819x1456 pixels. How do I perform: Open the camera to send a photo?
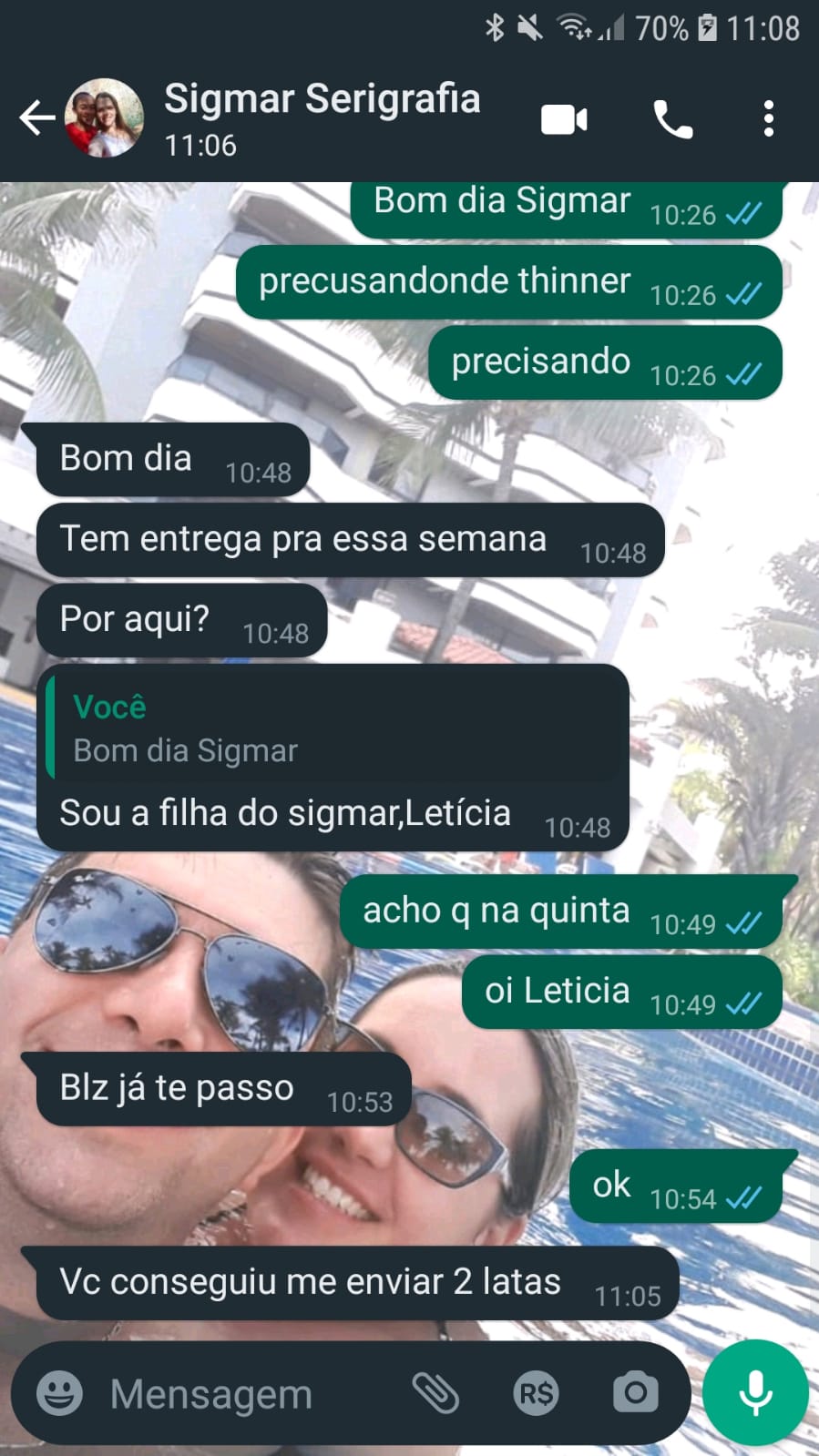click(635, 1392)
